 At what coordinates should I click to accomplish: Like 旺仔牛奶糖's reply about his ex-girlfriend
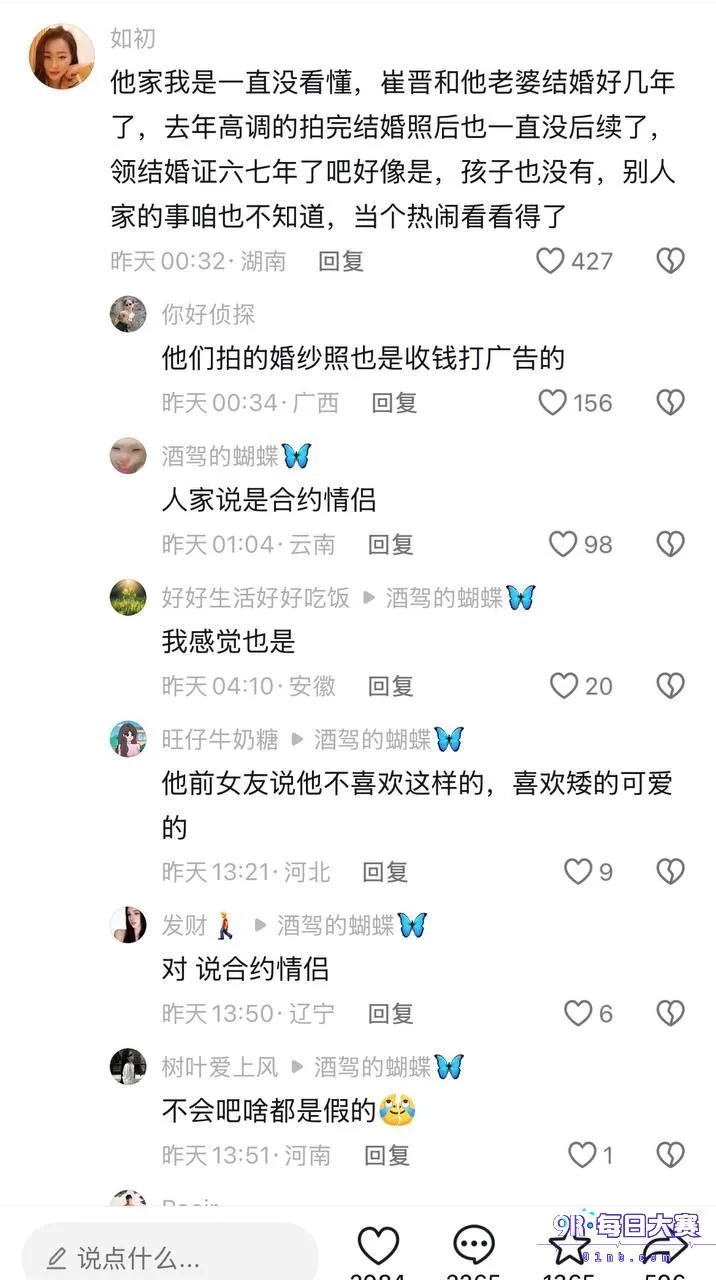[578, 871]
